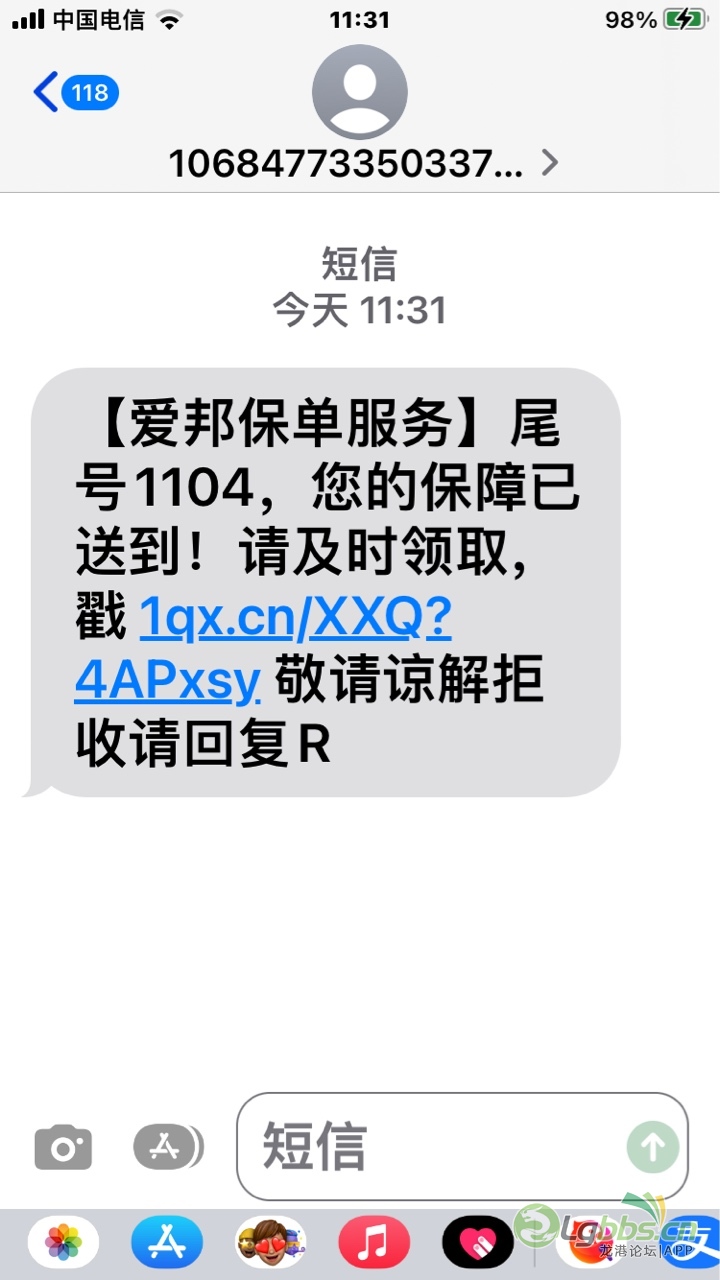The image size is (720, 1280).
Task: Send the message with the arrow button
Action: 652,1146
